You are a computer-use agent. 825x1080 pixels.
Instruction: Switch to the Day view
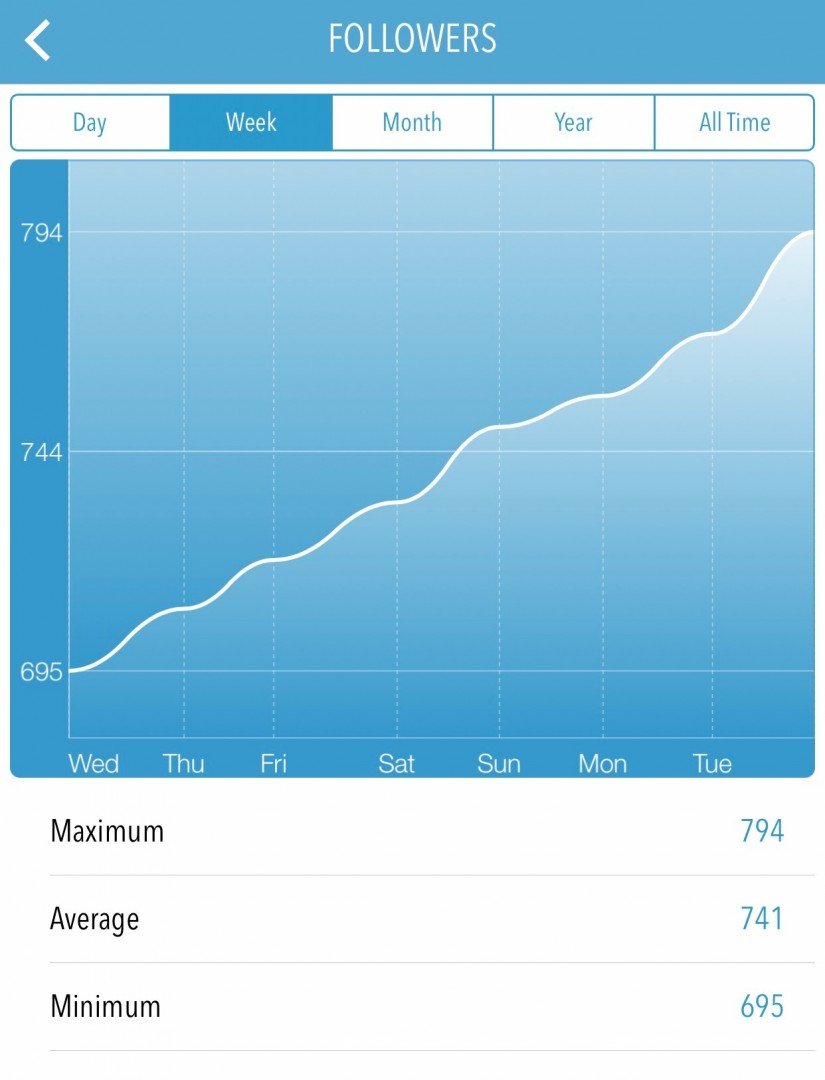pyautogui.click(x=90, y=123)
